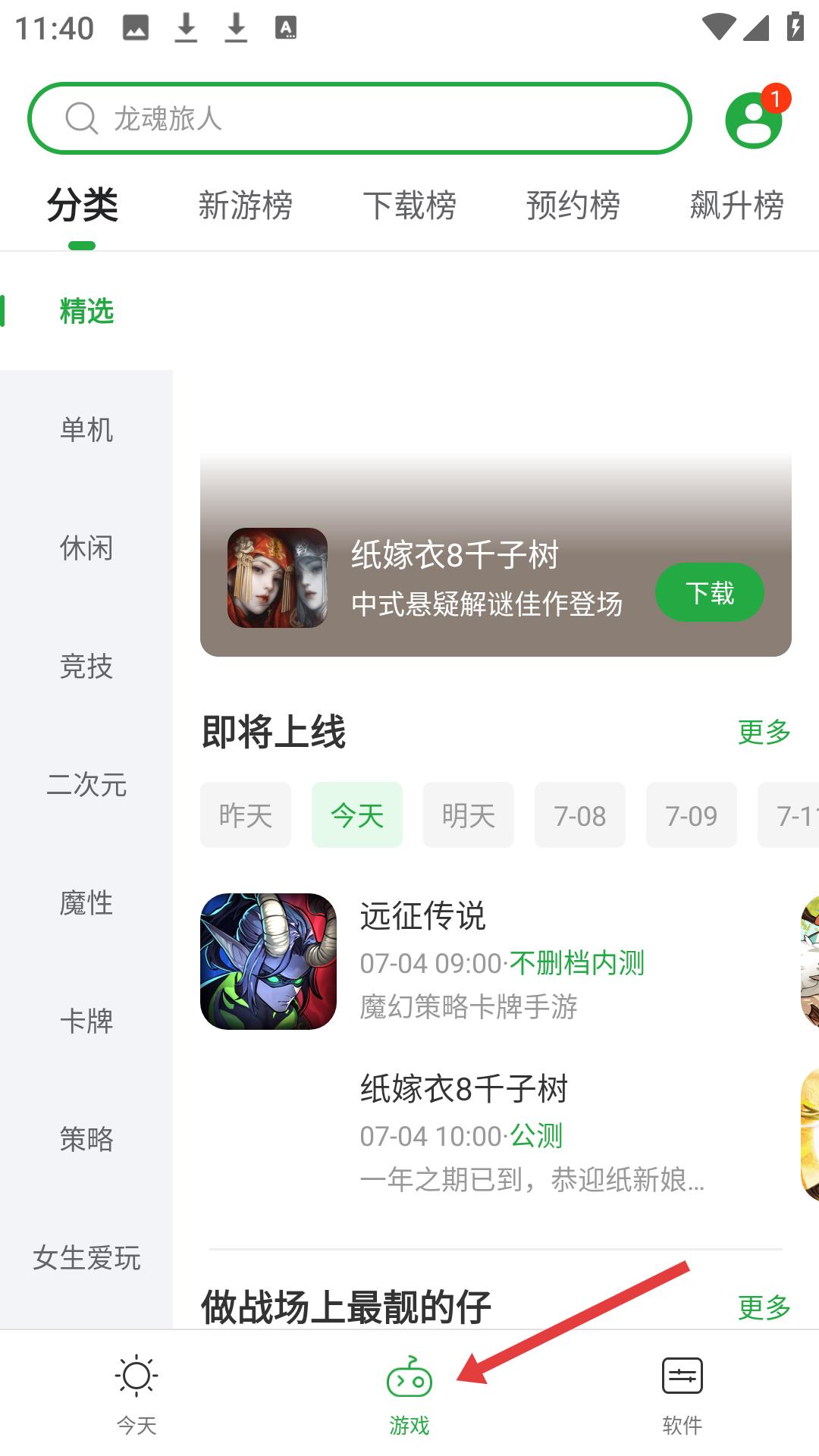
Task: Switch to the 新游榜 tab
Action: (246, 206)
